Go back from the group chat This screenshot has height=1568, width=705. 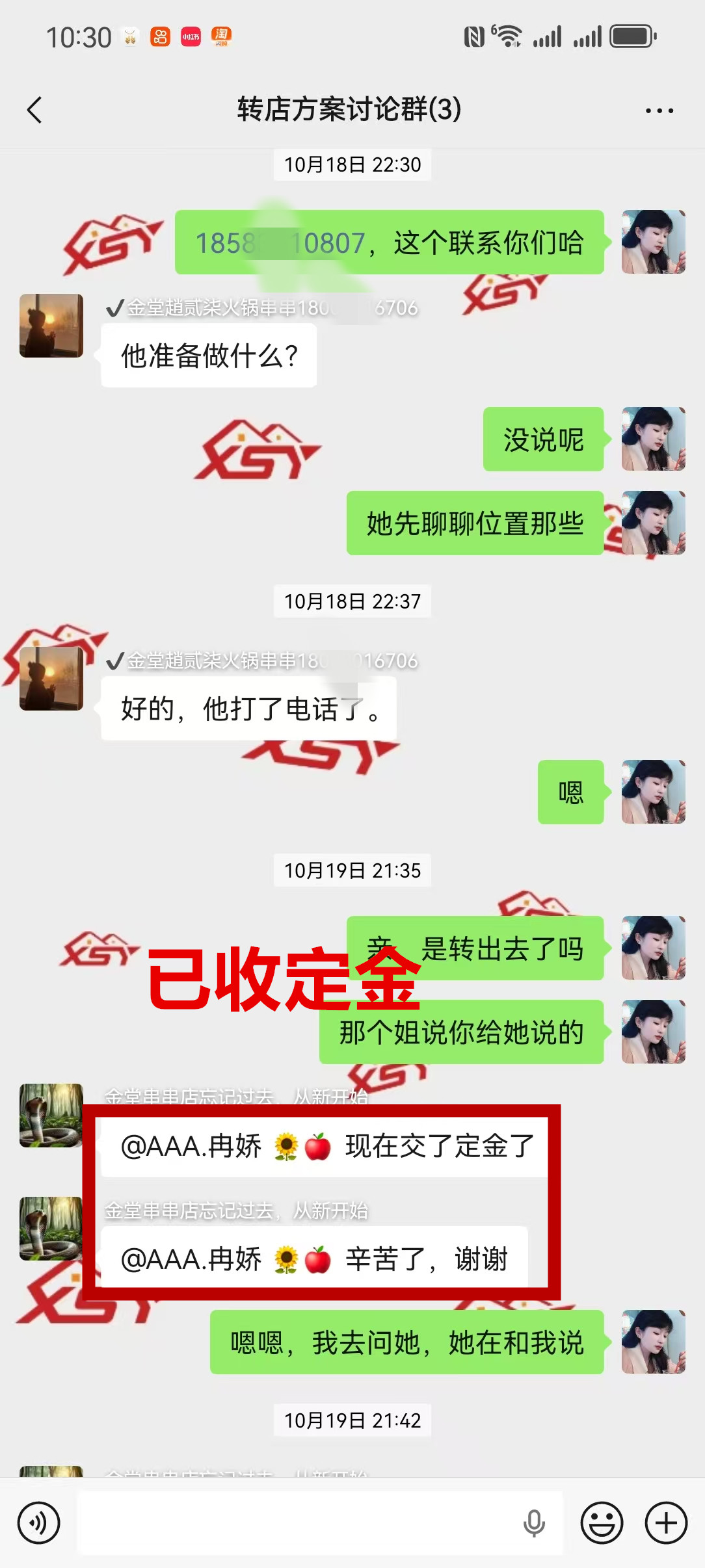click(35, 110)
